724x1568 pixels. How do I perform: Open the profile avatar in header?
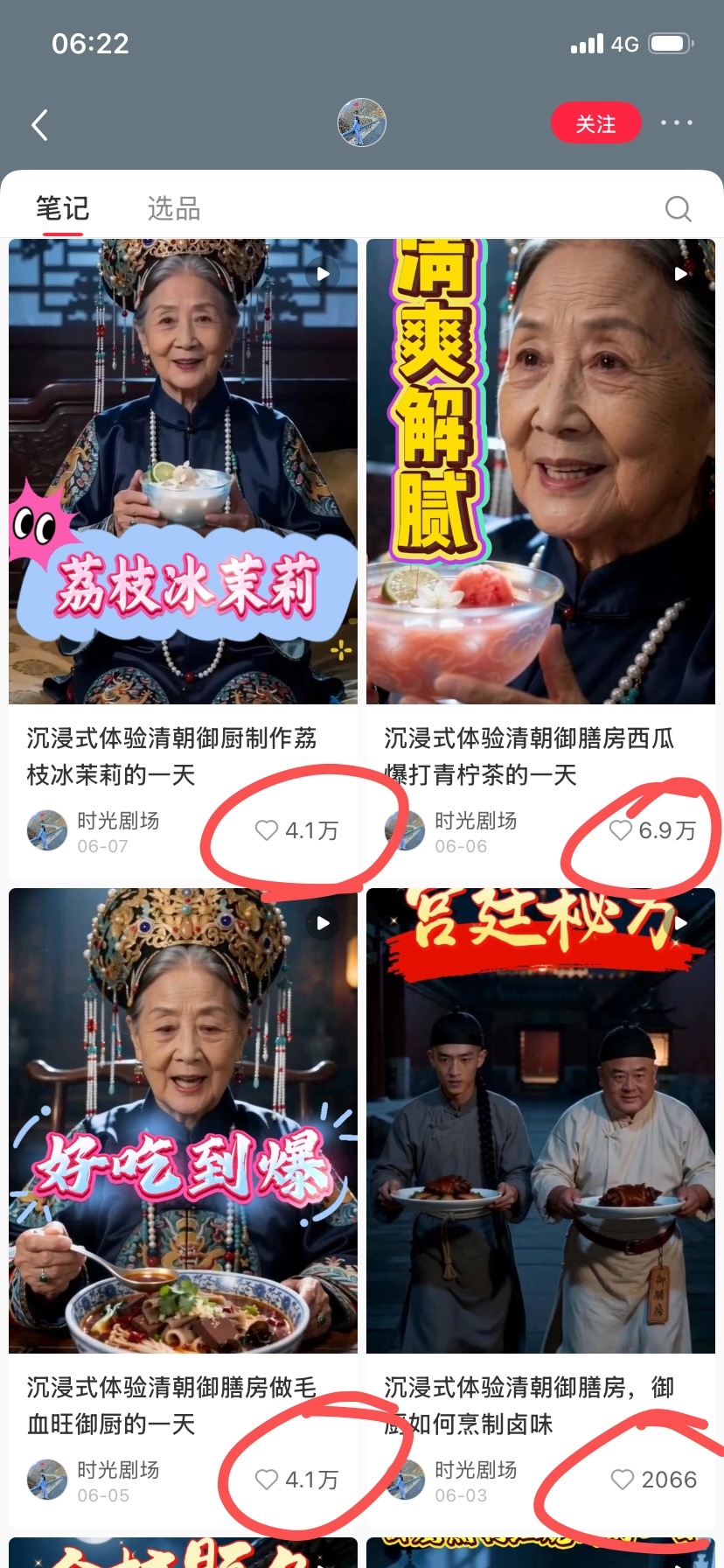tap(362, 122)
